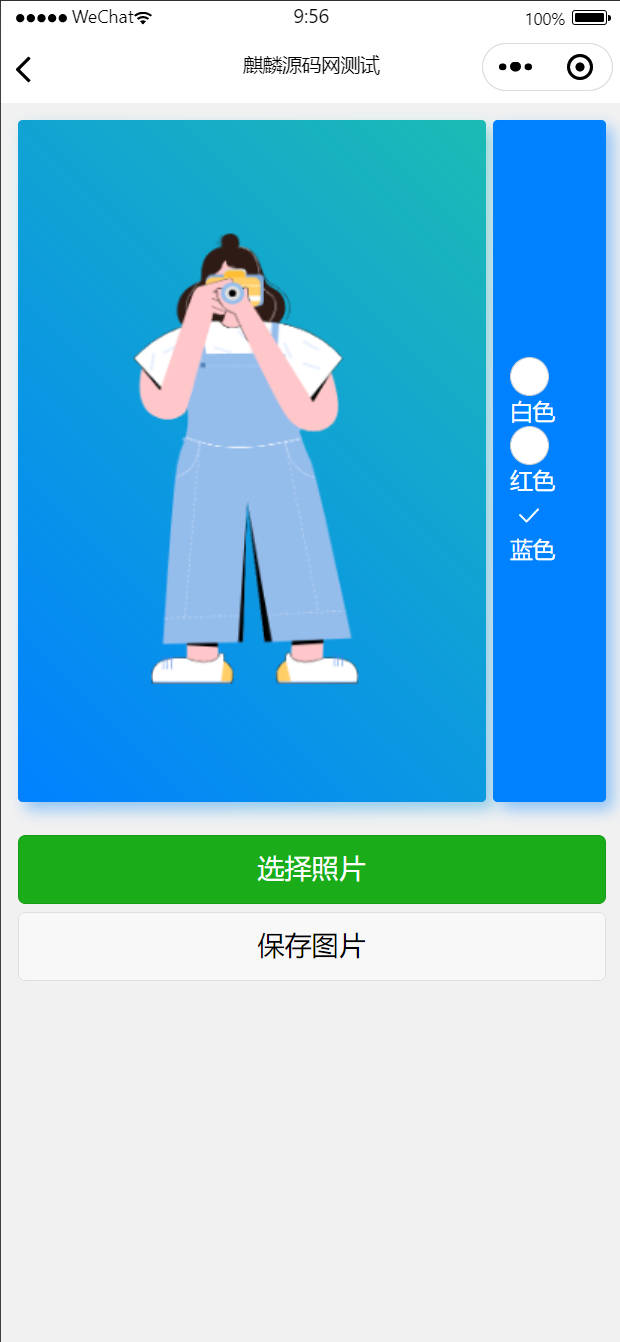The width and height of the screenshot is (620, 1342).
Task: Tap the green 选择照片 button
Action: [311, 869]
